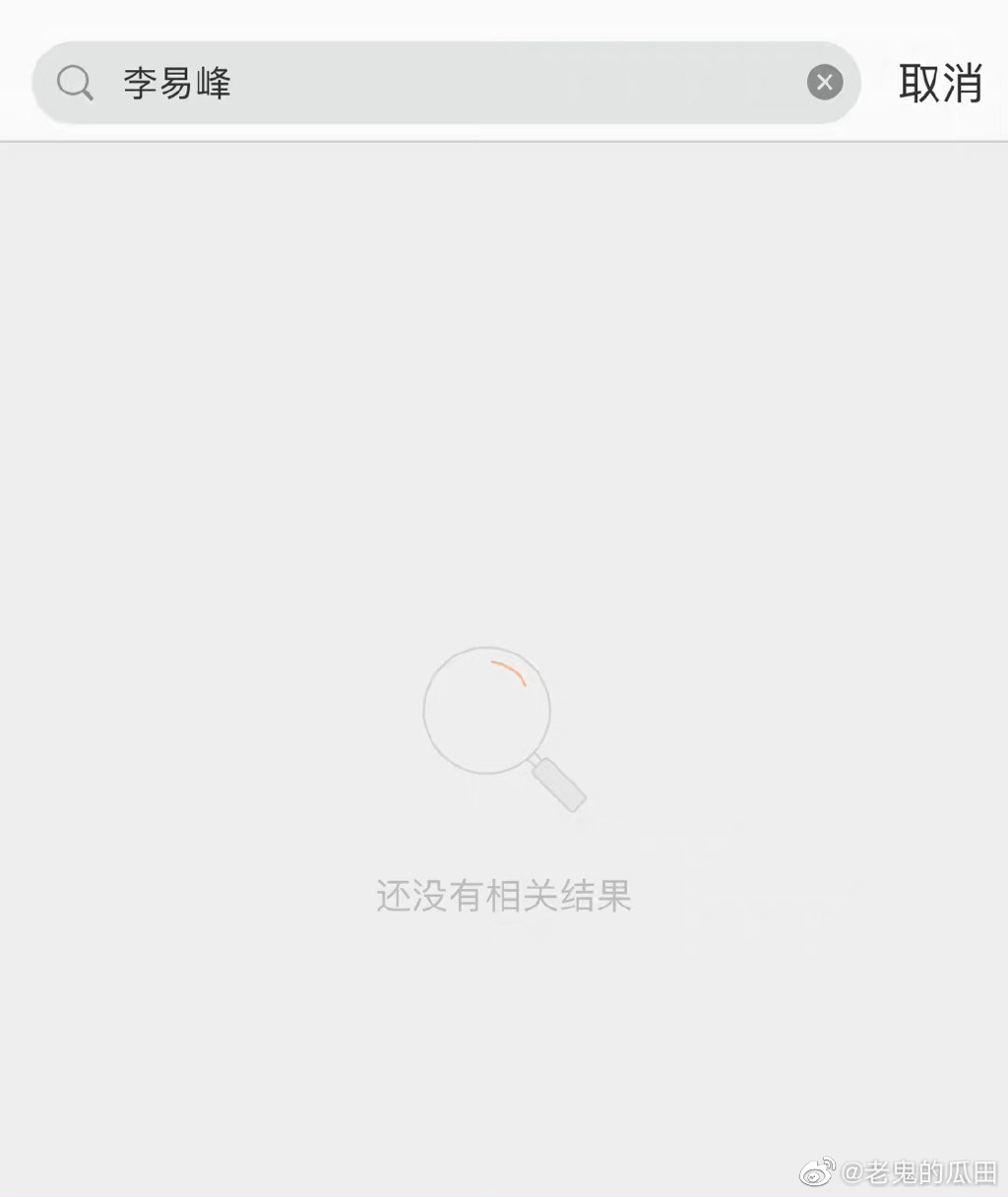The height and width of the screenshot is (1197, 1008).
Task: Clear the search text with the X icon
Action: tap(825, 83)
